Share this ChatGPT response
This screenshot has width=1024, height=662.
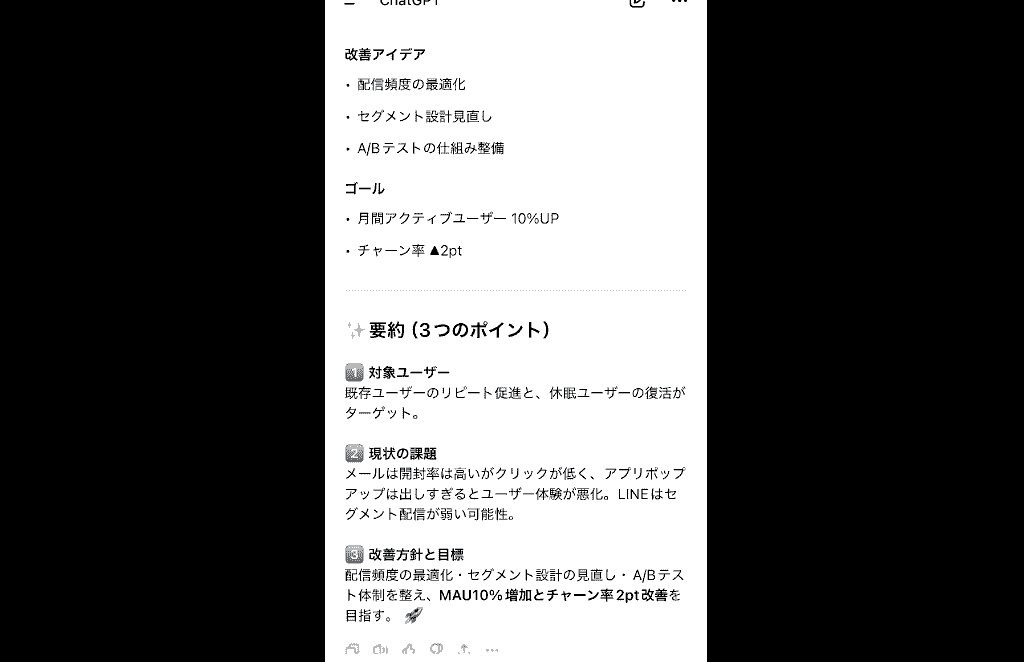pyautogui.click(x=464, y=649)
